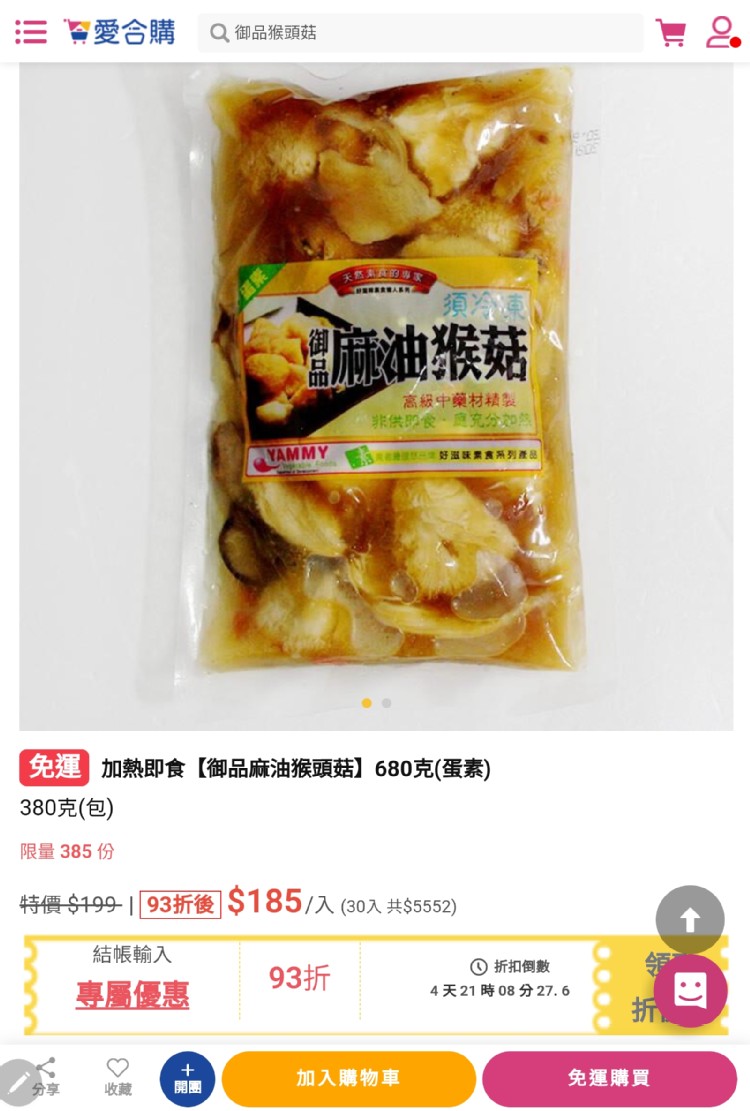The image size is (750, 1111).
Task: Tap 加入購物車 to add to cart
Action: 348,1078
